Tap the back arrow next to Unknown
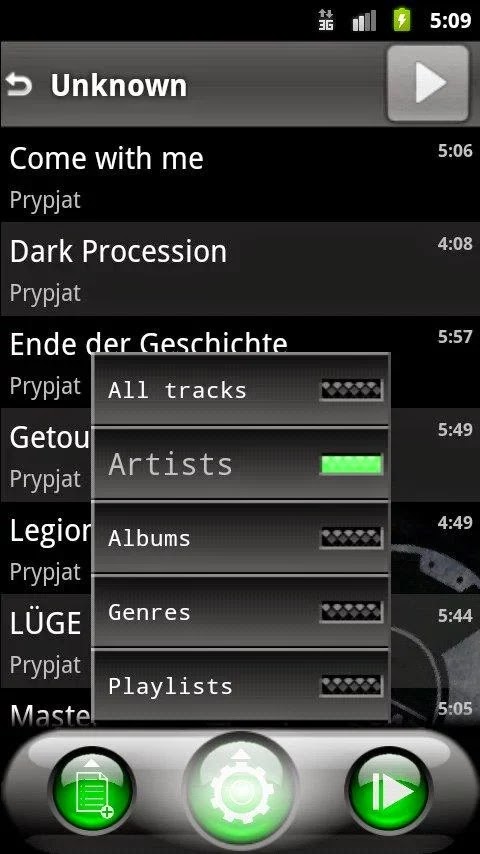 tap(19, 85)
